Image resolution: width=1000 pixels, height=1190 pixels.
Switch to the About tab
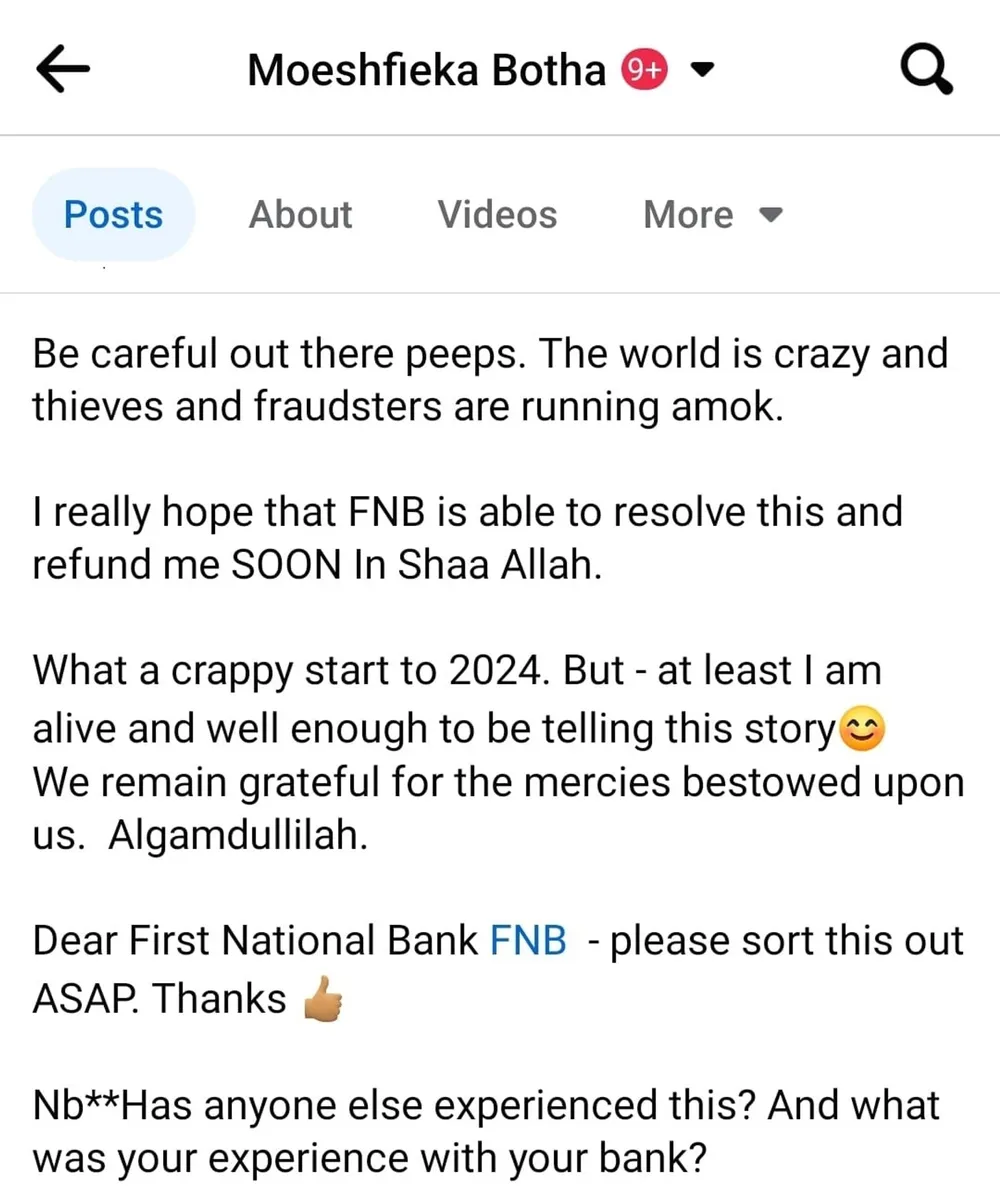pyautogui.click(x=300, y=215)
